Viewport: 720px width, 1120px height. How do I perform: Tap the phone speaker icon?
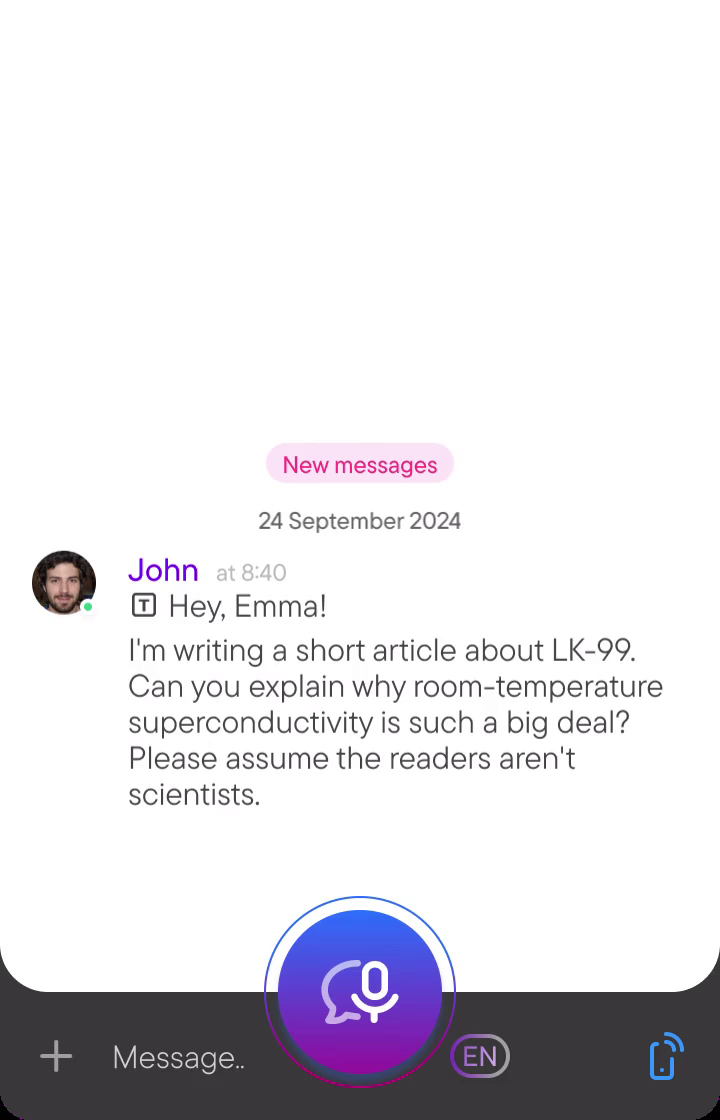point(666,1057)
